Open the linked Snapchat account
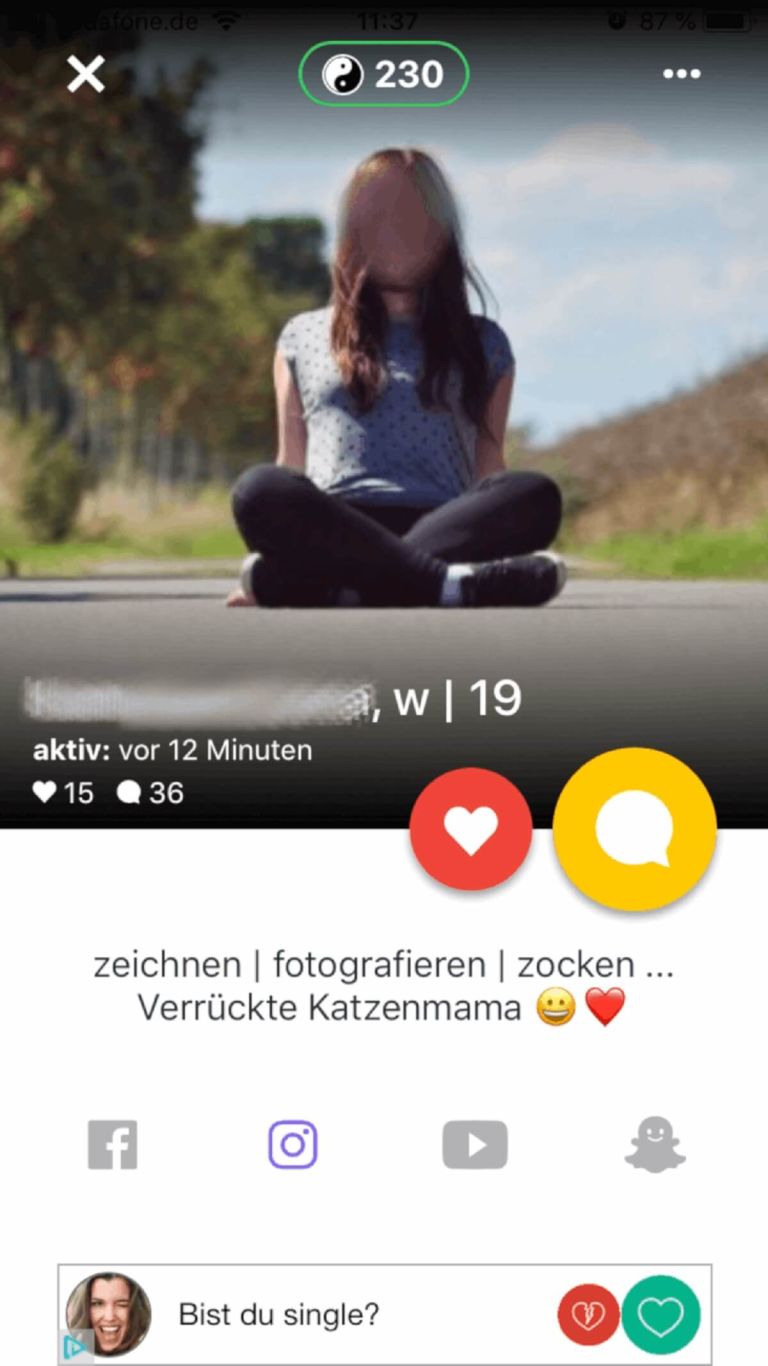 pyautogui.click(x=655, y=1145)
